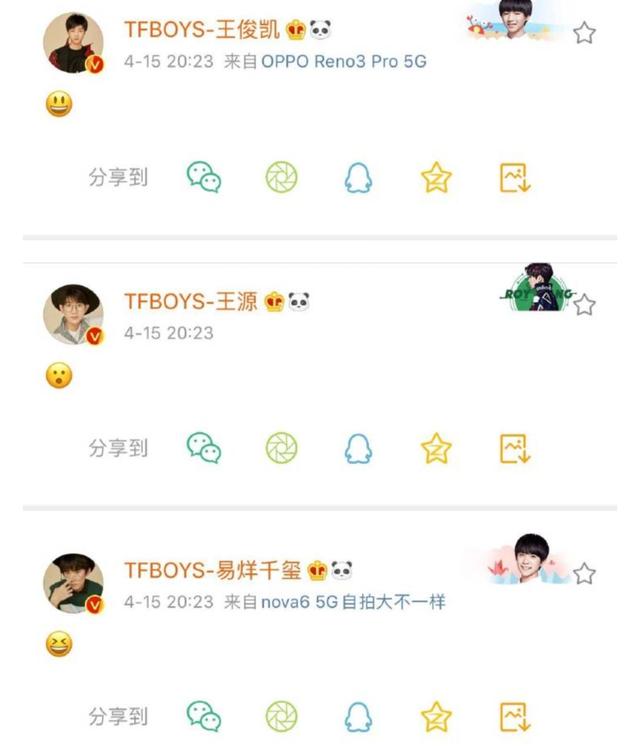640x746 pixels.
Task: Tap the star icon on 王俊凯's post
Action: (x=585, y=33)
